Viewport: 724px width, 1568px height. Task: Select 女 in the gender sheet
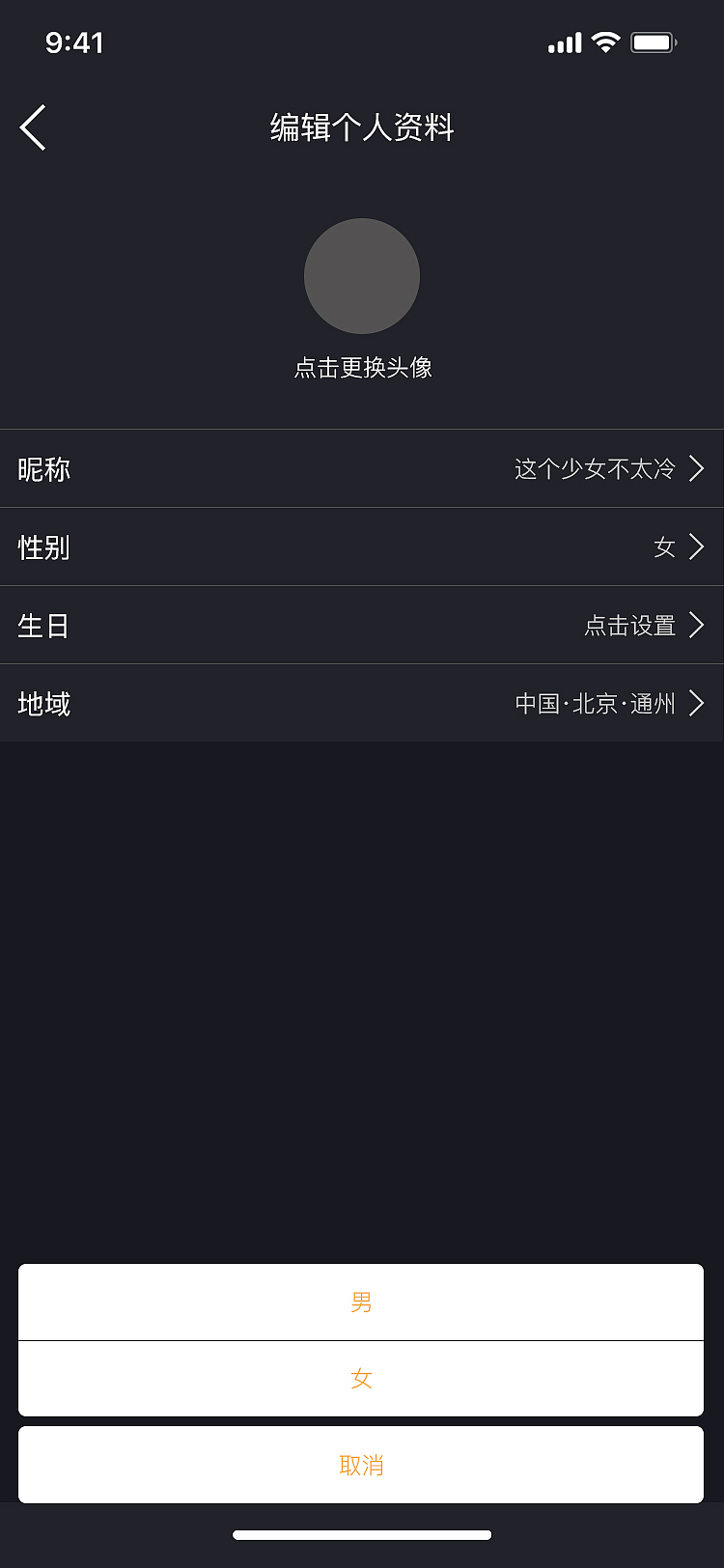point(361,1379)
